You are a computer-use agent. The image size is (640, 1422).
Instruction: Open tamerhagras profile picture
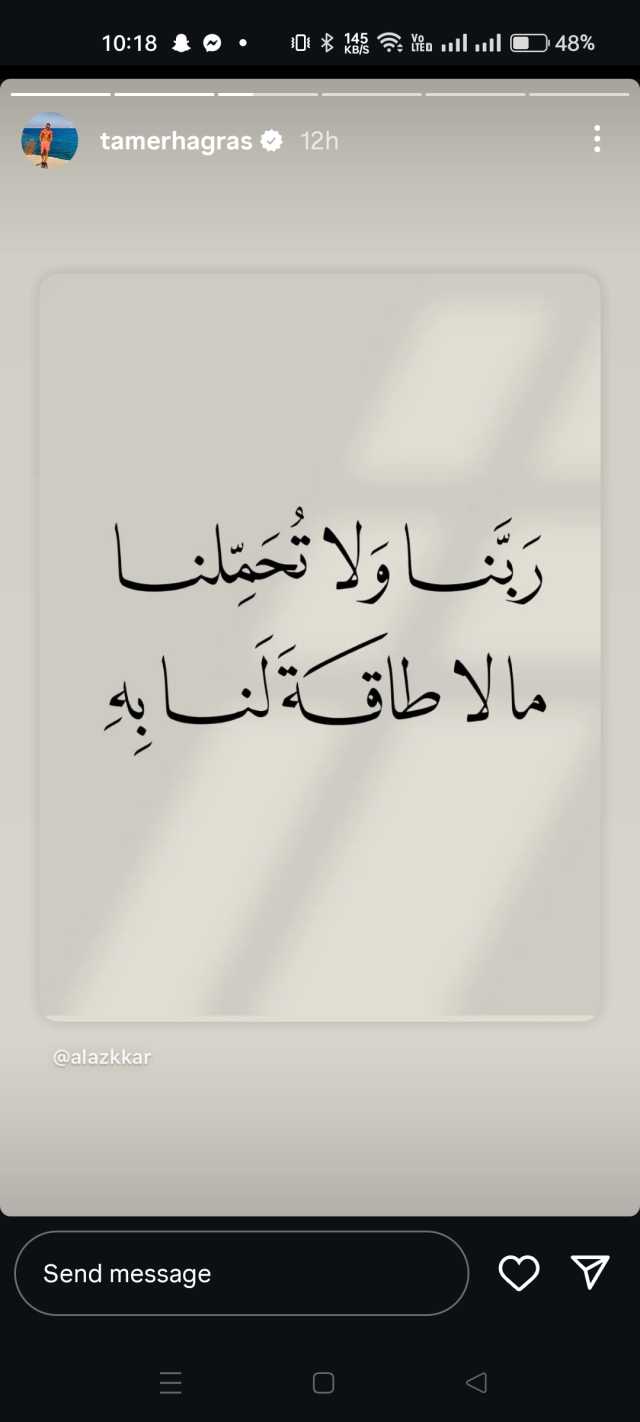49,141
